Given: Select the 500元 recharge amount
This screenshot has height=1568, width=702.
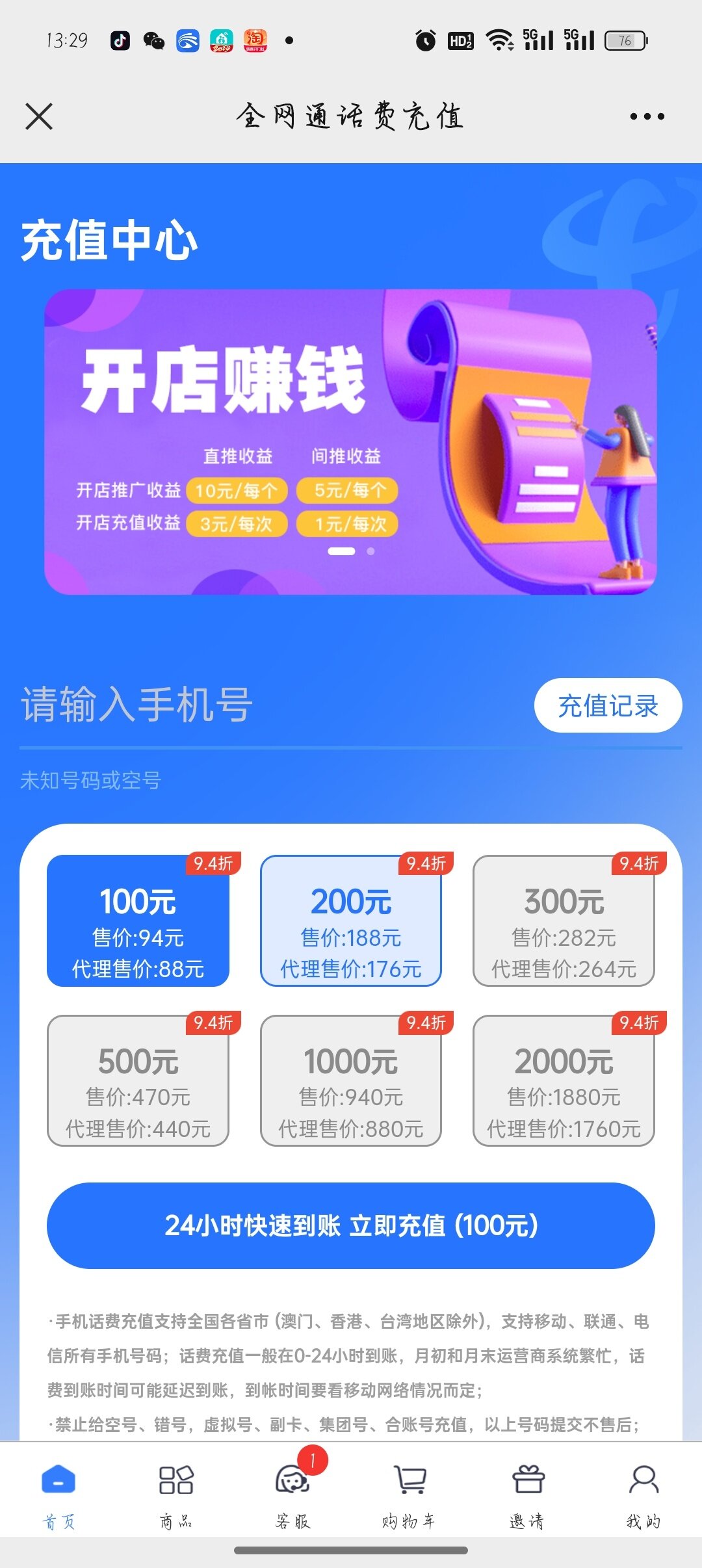Looking at the screenshot, I should pyautogui.click(x=138, y=1080).
